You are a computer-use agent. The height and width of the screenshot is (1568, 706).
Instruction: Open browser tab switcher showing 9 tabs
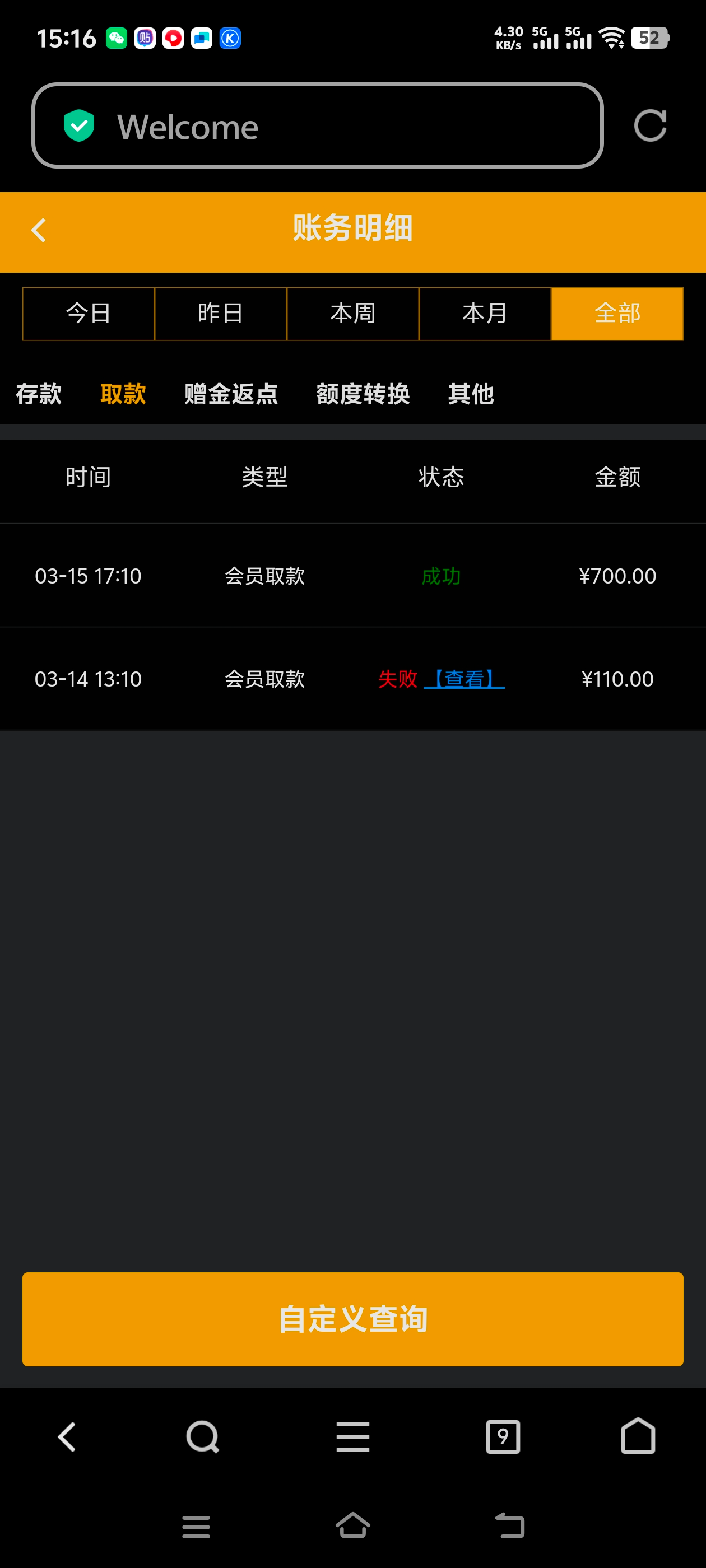click(503, 1436)
